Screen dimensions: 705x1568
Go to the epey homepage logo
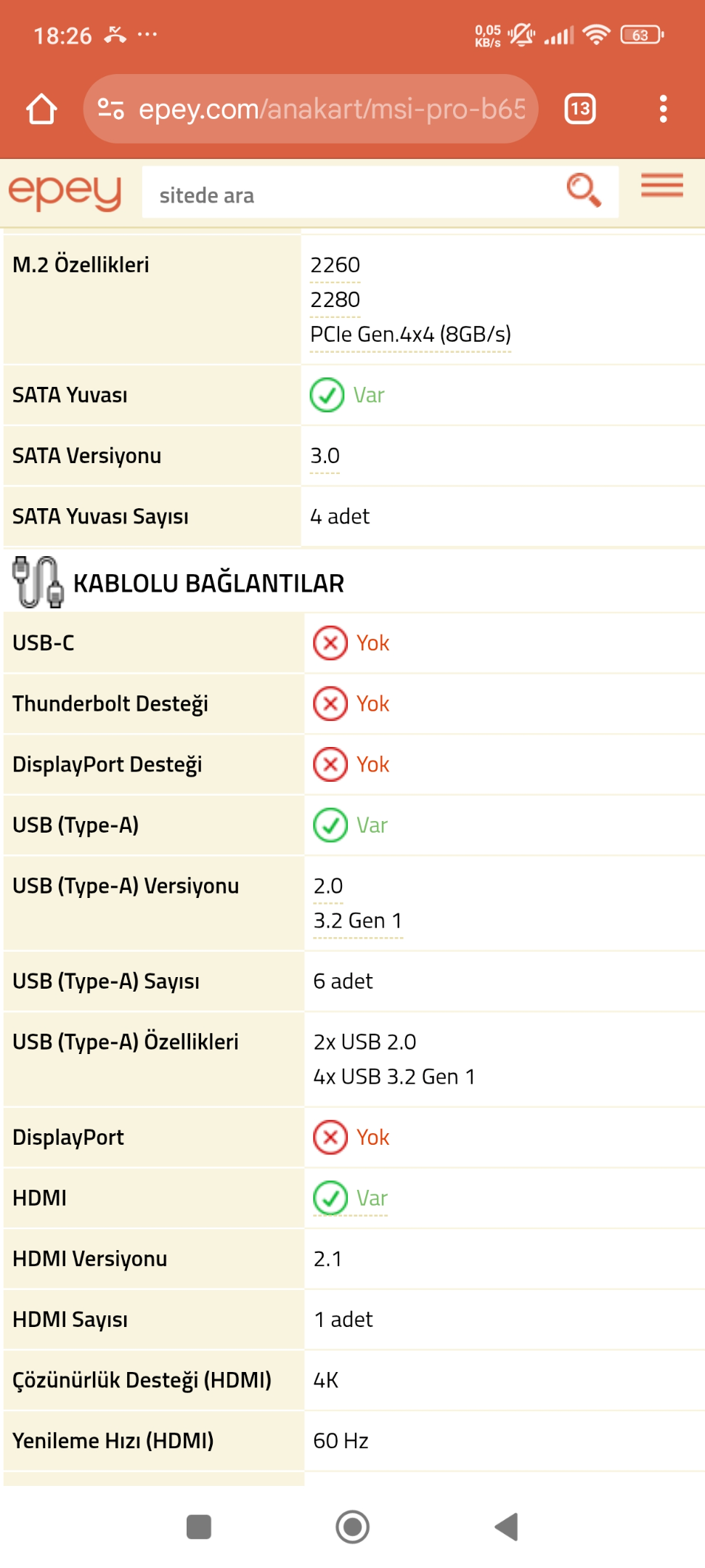pos(65,192)
